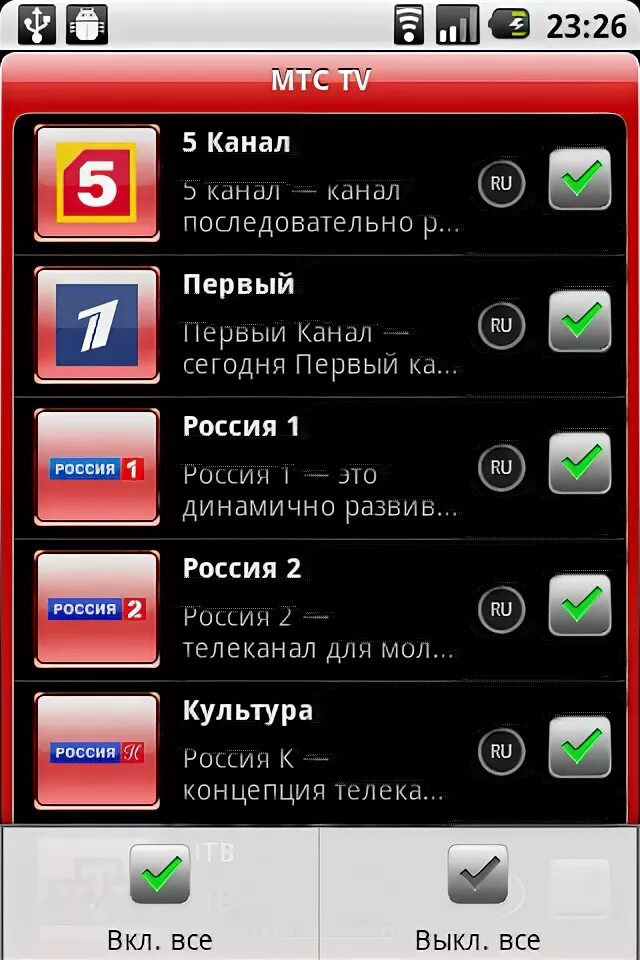The height and width of the screenshot is (960, 640).
Task: Open the 5 Канал channel row
Action: 320,184
